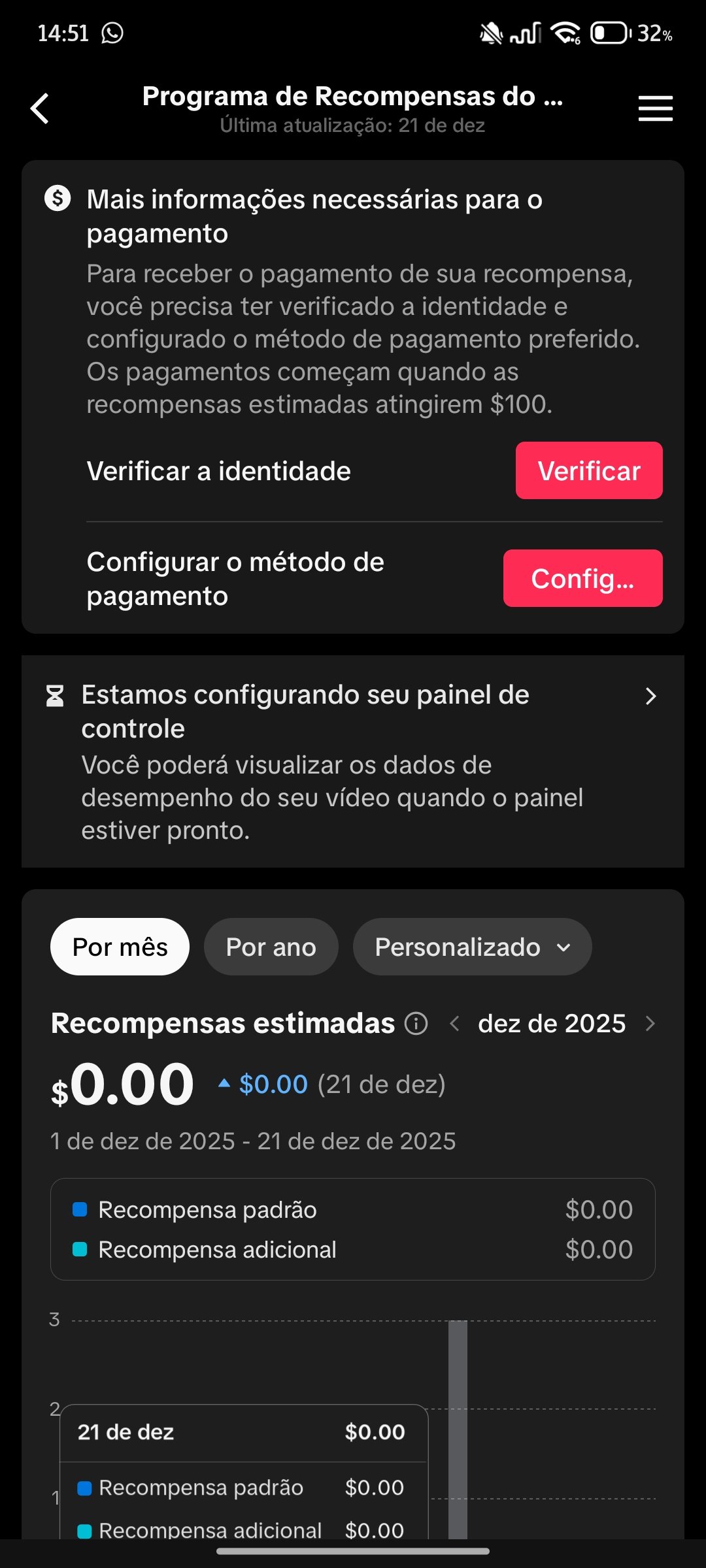This screenshot has width=706, height=1568.
Task: Switch to the Por ano view
Action: tap(271, 947)
